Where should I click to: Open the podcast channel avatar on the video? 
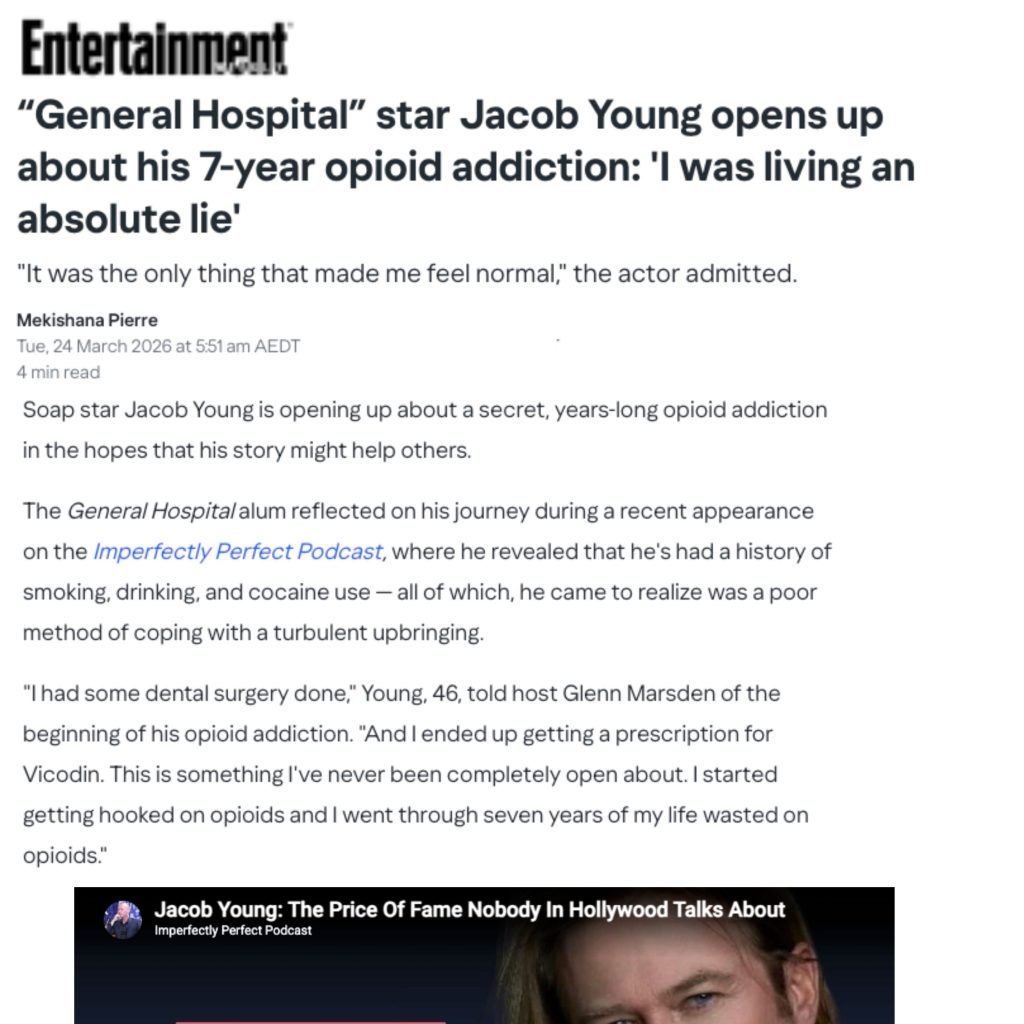(x=123, y=919)
